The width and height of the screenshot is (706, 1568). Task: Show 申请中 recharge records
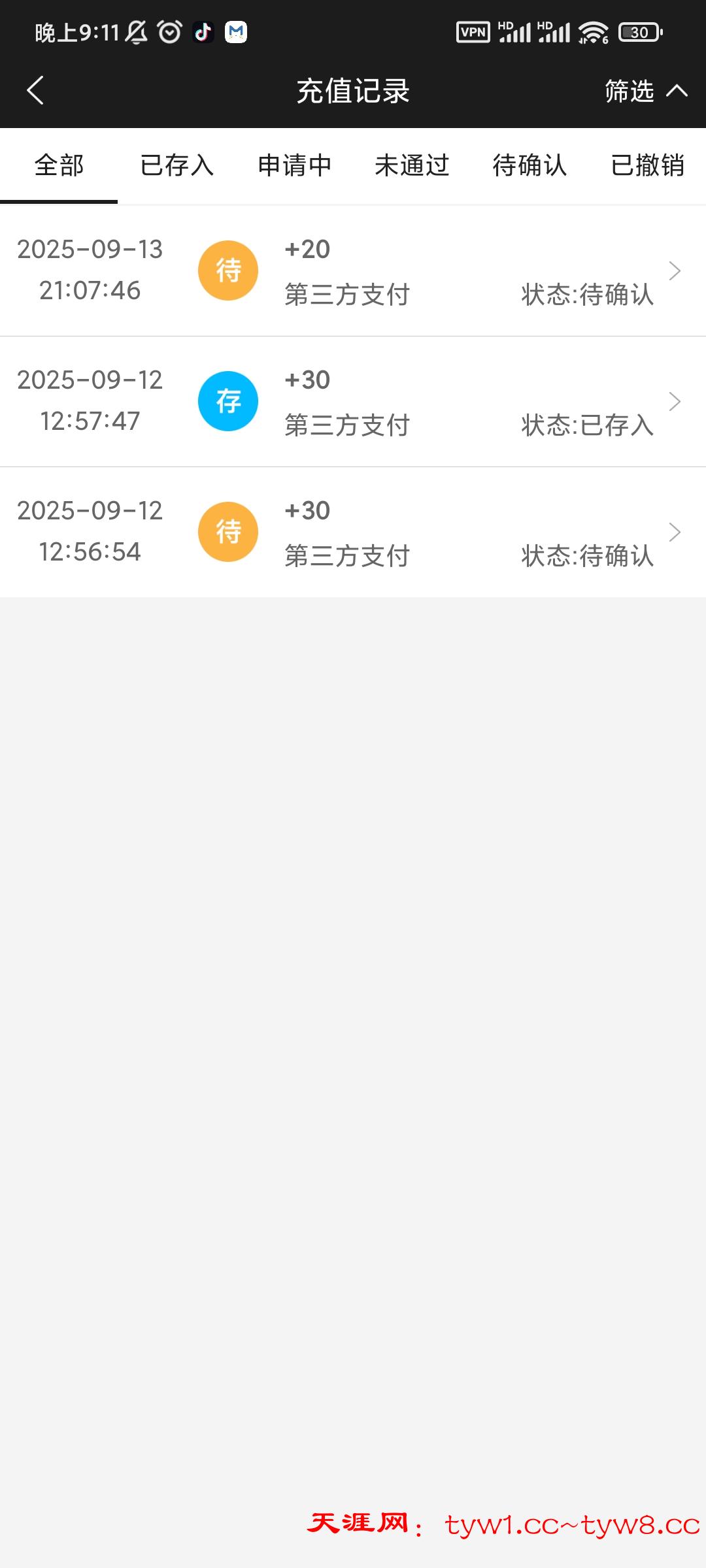point(294,165)
